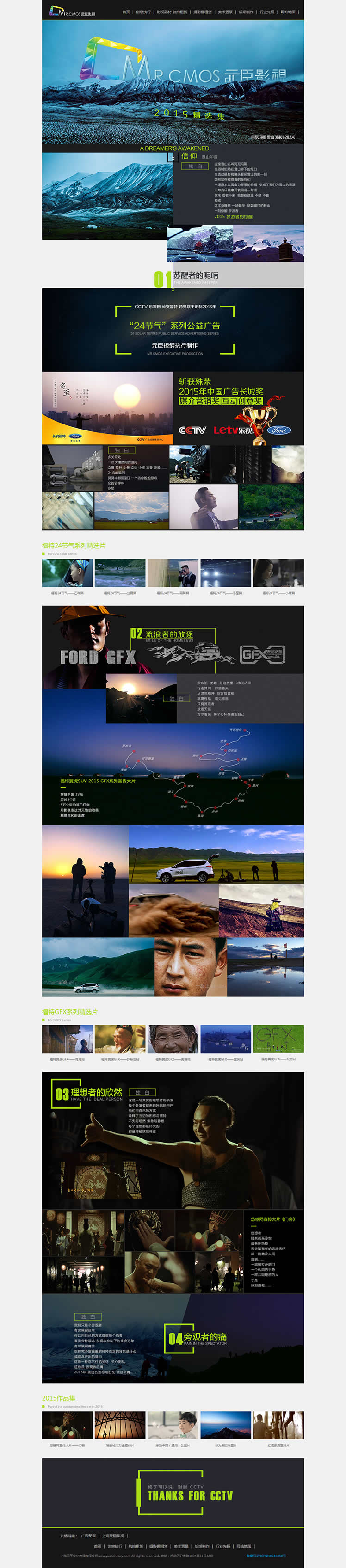Open the 福特24节气——小寒篇 video thumbnail

click(x=278, y=573)
